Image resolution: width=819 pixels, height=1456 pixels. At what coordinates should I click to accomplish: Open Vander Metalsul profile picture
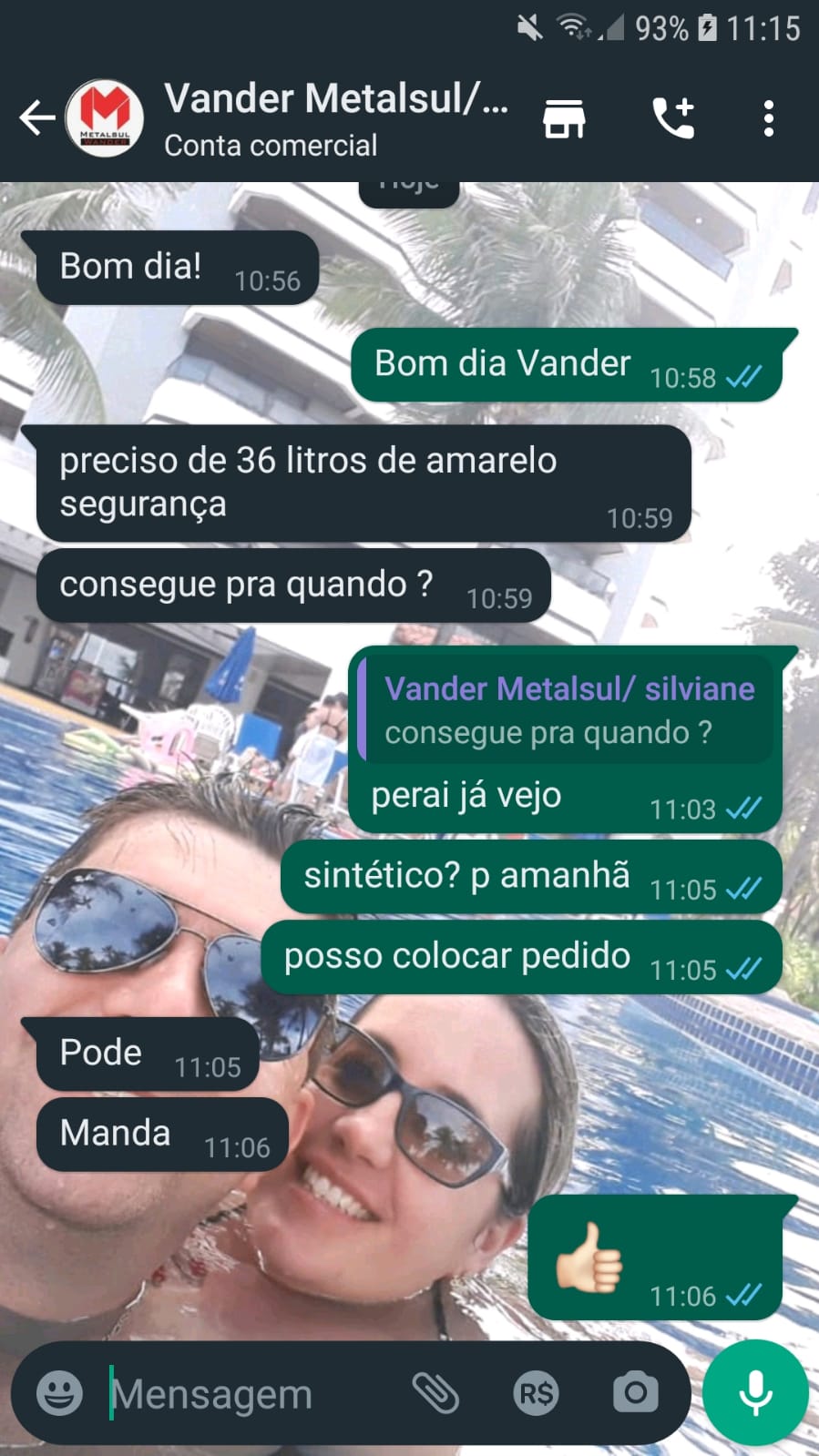tap(105, 118)
